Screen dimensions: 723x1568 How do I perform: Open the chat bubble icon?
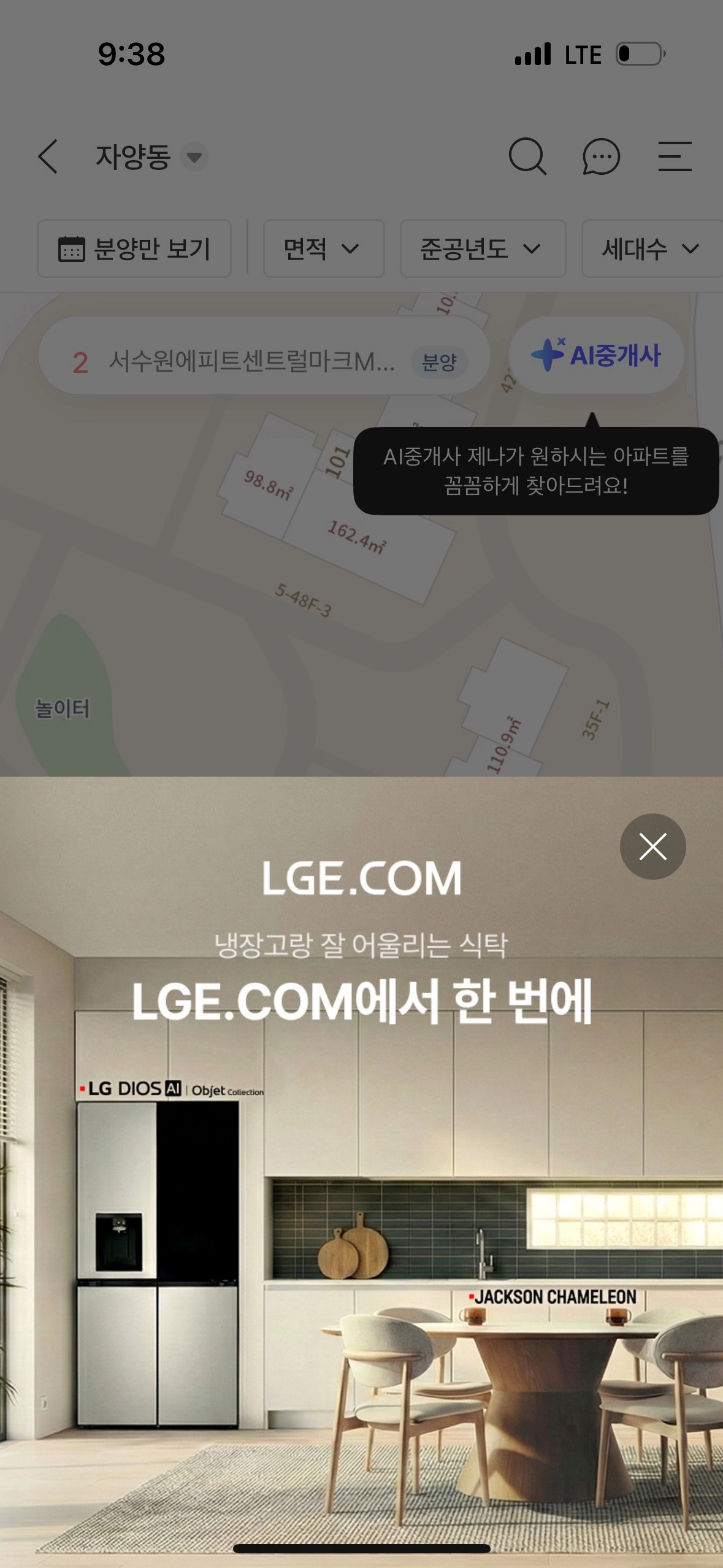[x=600, y=157]
